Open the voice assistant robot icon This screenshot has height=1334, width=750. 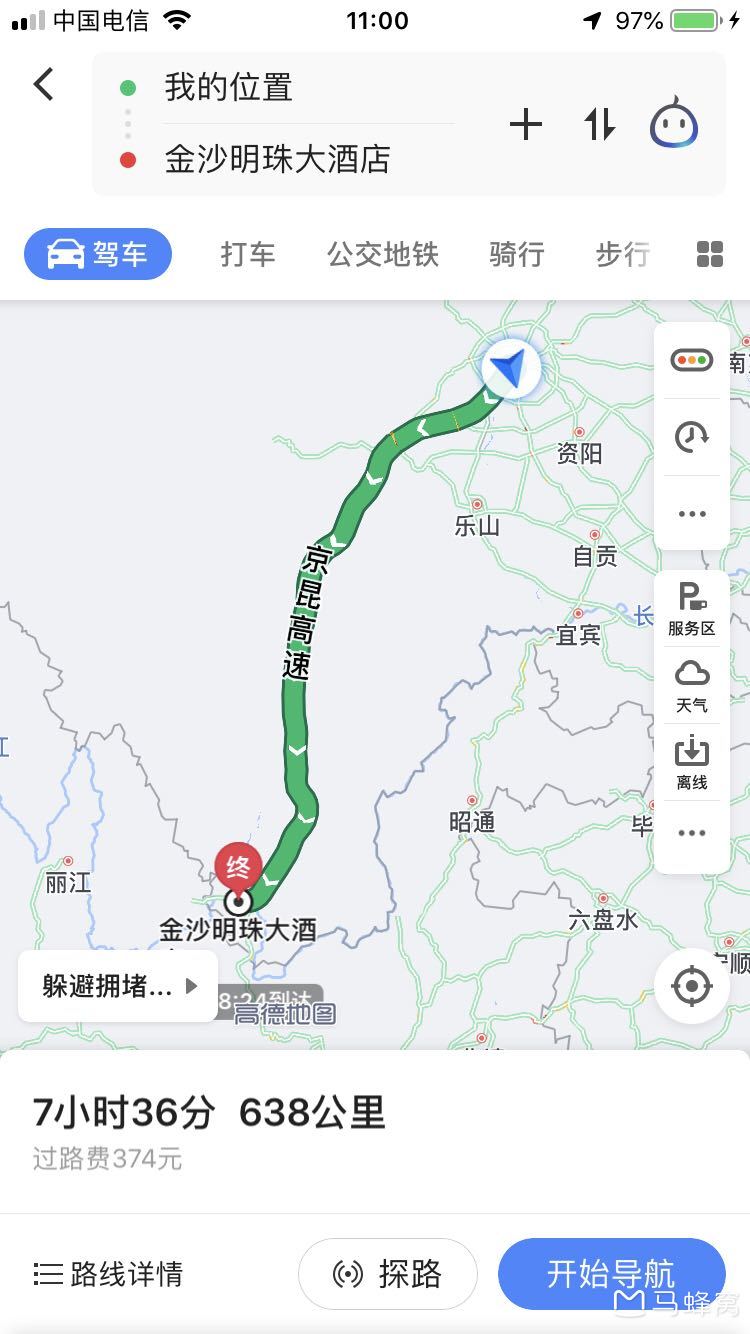674,126
